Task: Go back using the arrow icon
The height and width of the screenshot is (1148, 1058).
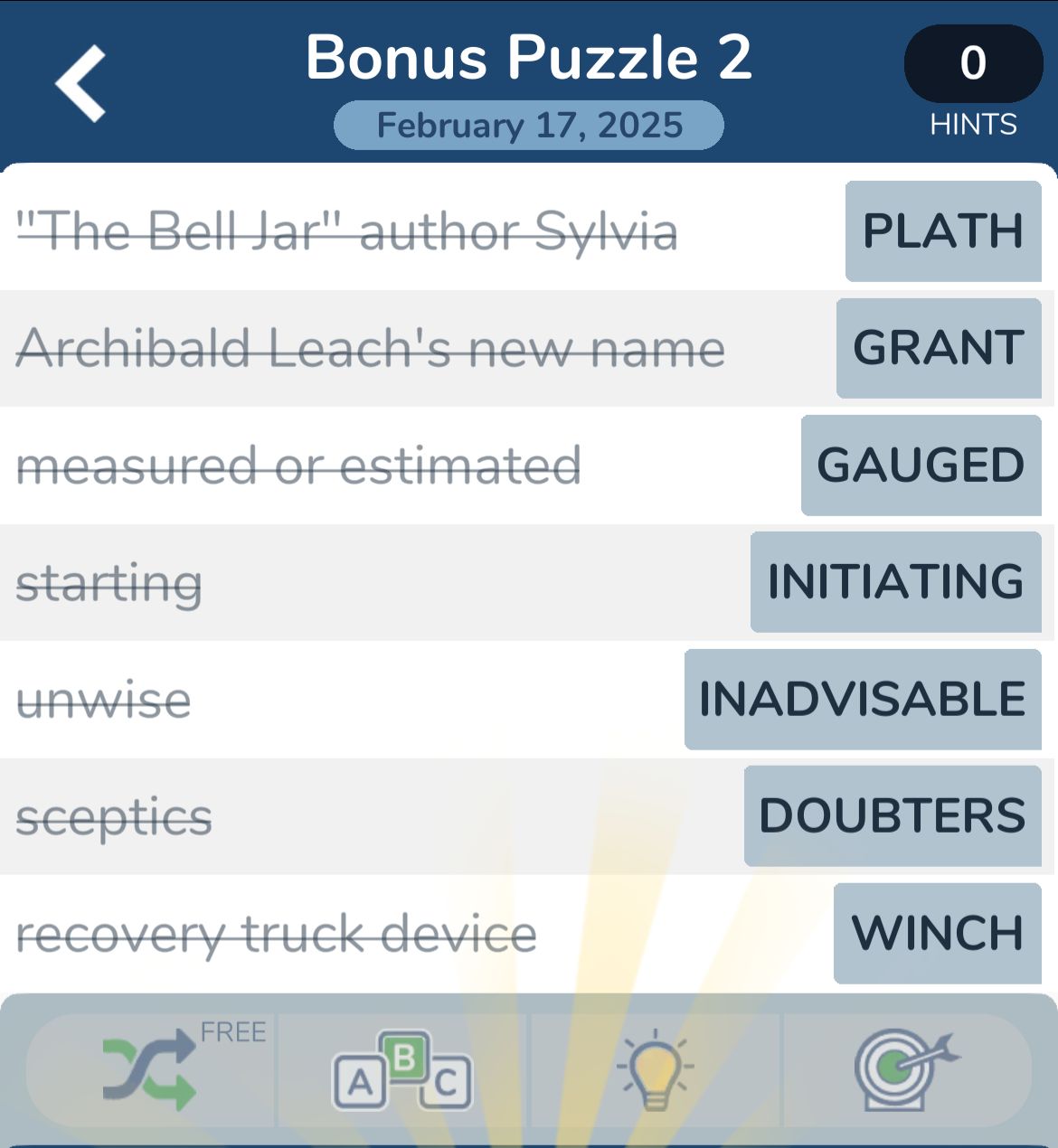Action: click(x=81, y=83)
